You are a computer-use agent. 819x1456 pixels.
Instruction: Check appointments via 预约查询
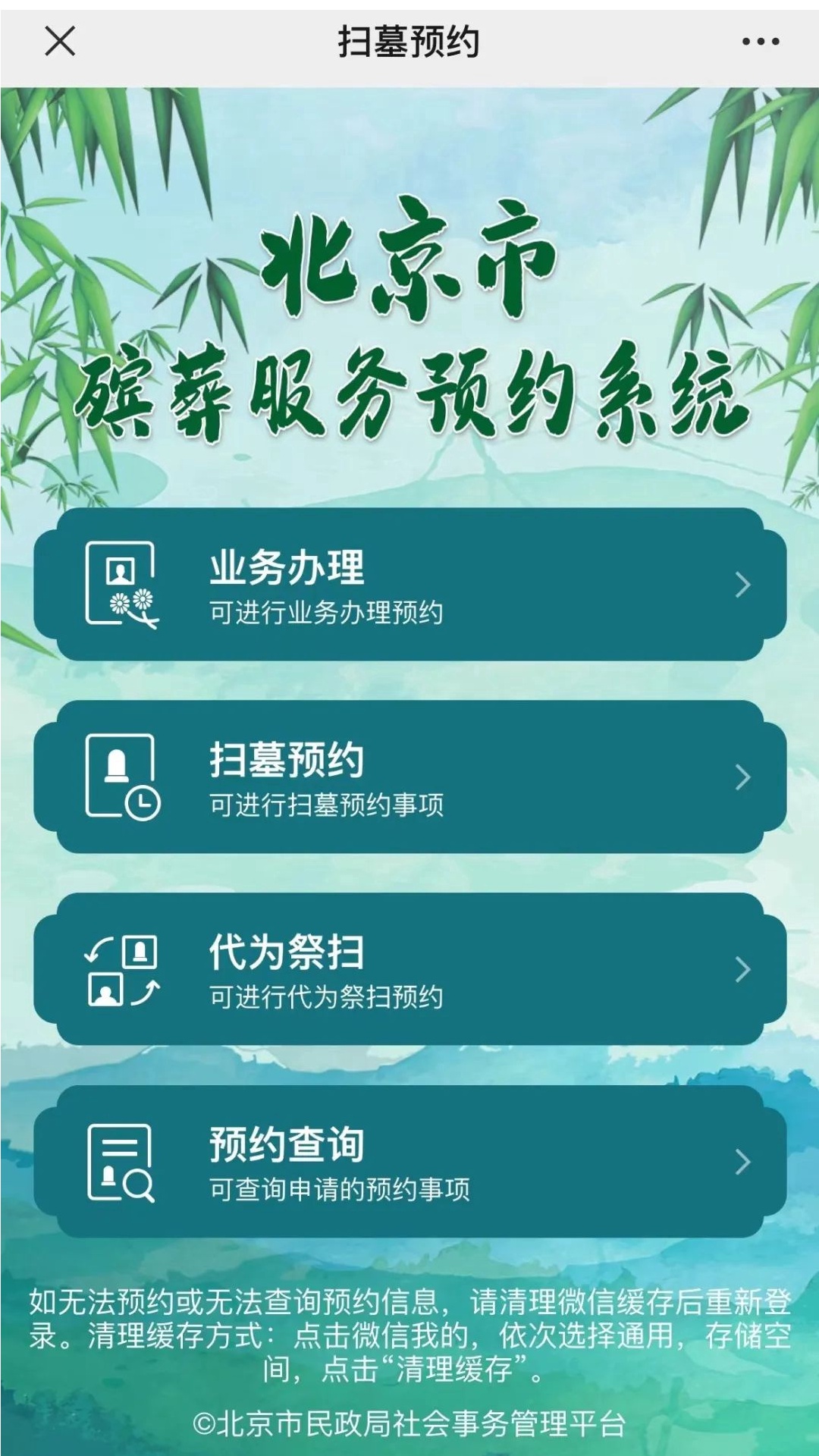coord(409,1162)
